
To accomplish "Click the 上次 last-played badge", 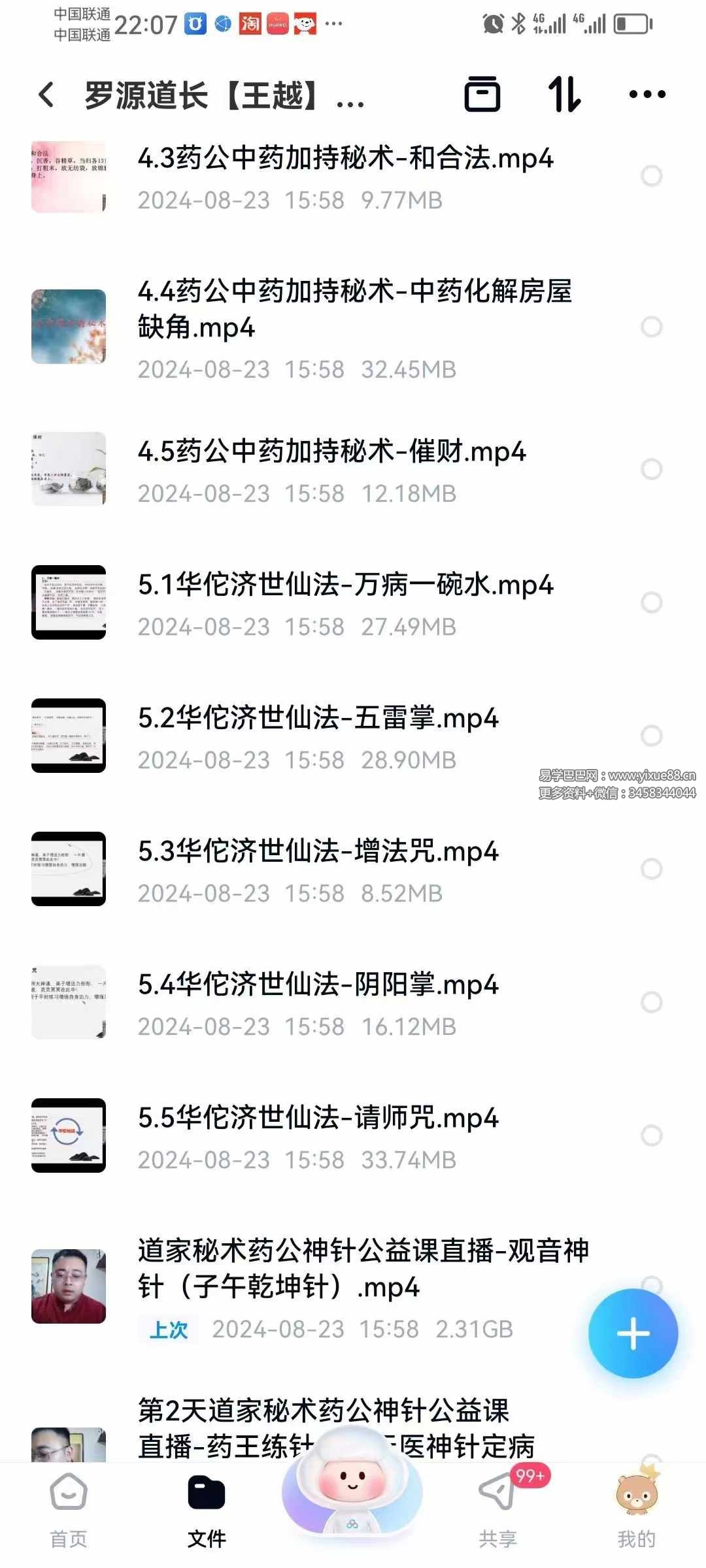I will point(169,1330).
